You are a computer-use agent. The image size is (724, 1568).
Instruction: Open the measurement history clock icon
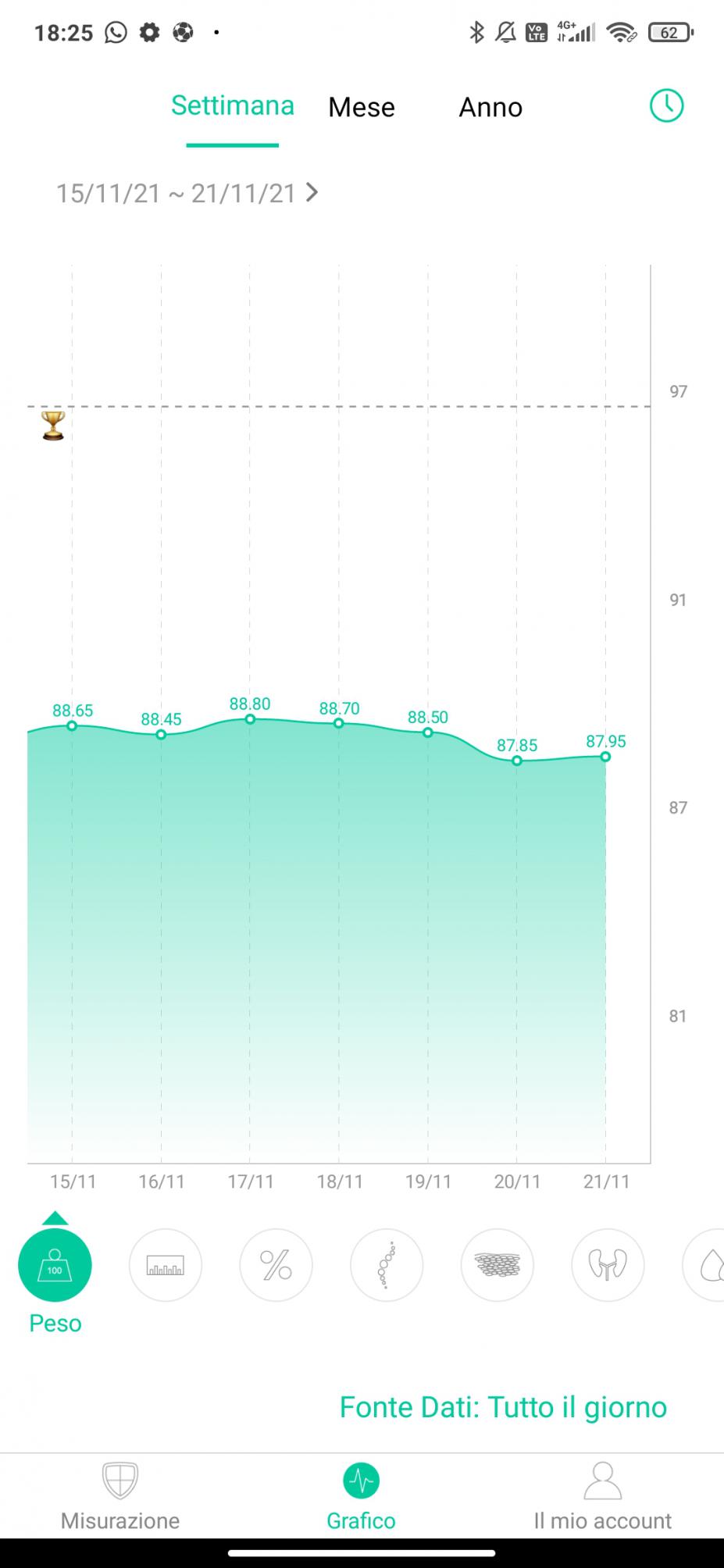(666, 105)
